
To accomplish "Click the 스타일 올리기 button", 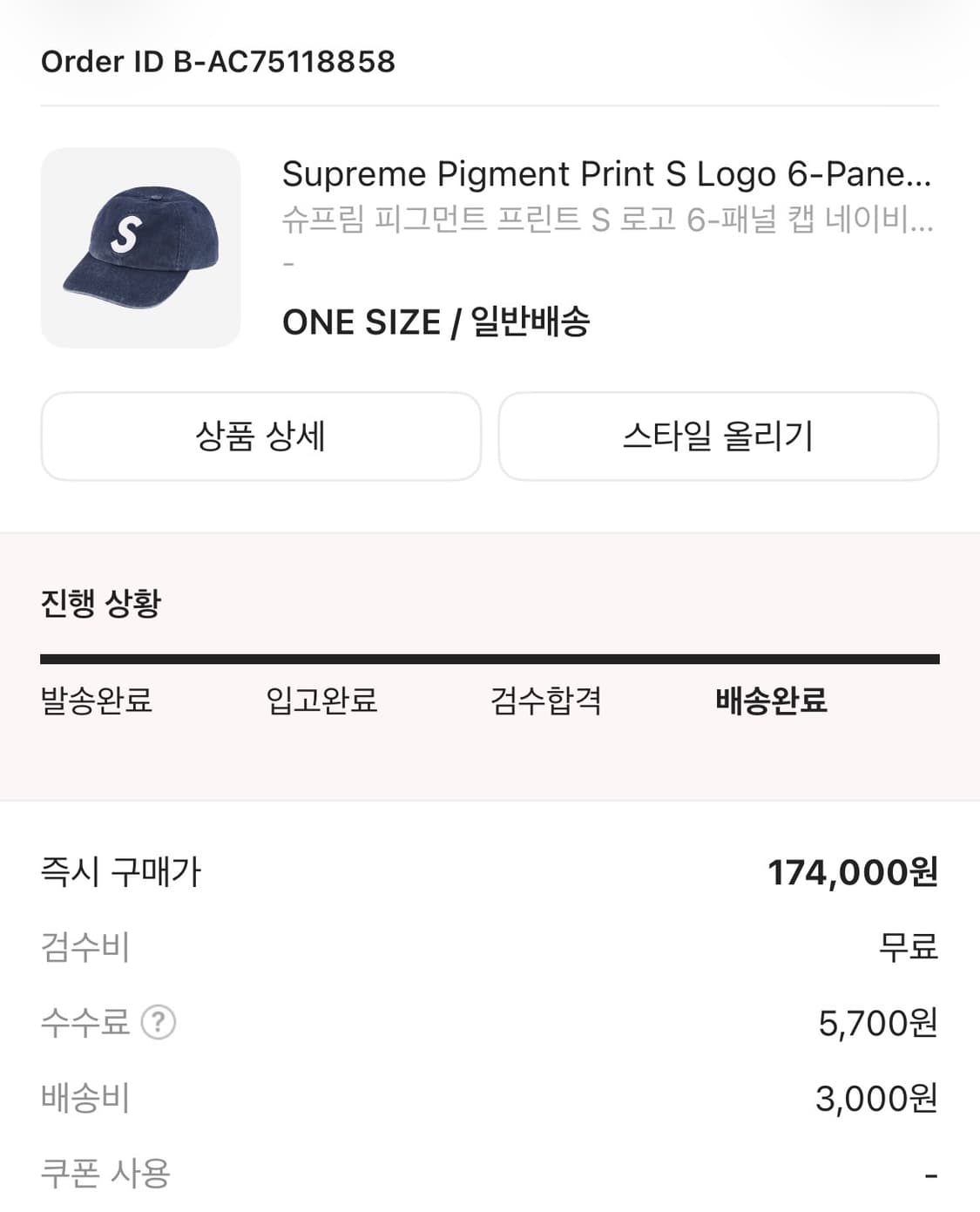I will pos(720,437).
